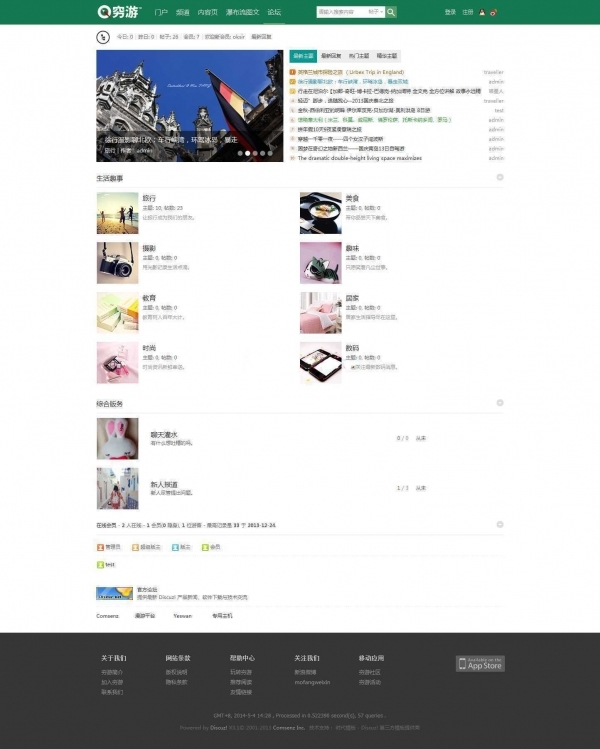Screen dimensions: 600x749
Task: Open the 摄影 forum section
Action: click(x=149, y=246)
